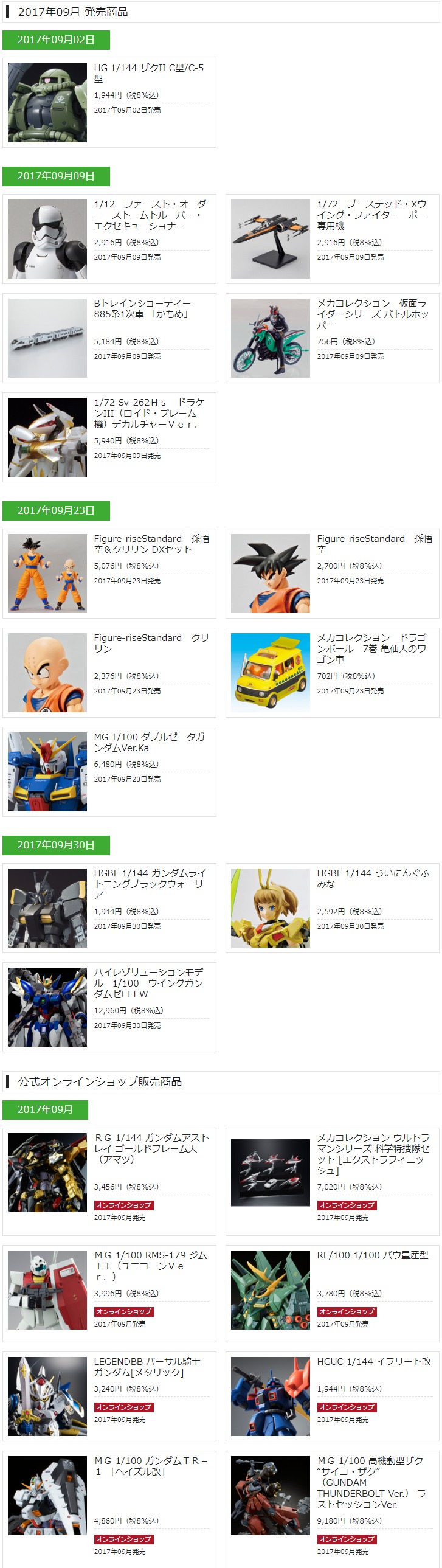Open RG 1/144 ガンダムアストレイ ゴールドフレーム天
This screenshot has width=442, height=1568.
point(152,1148)
